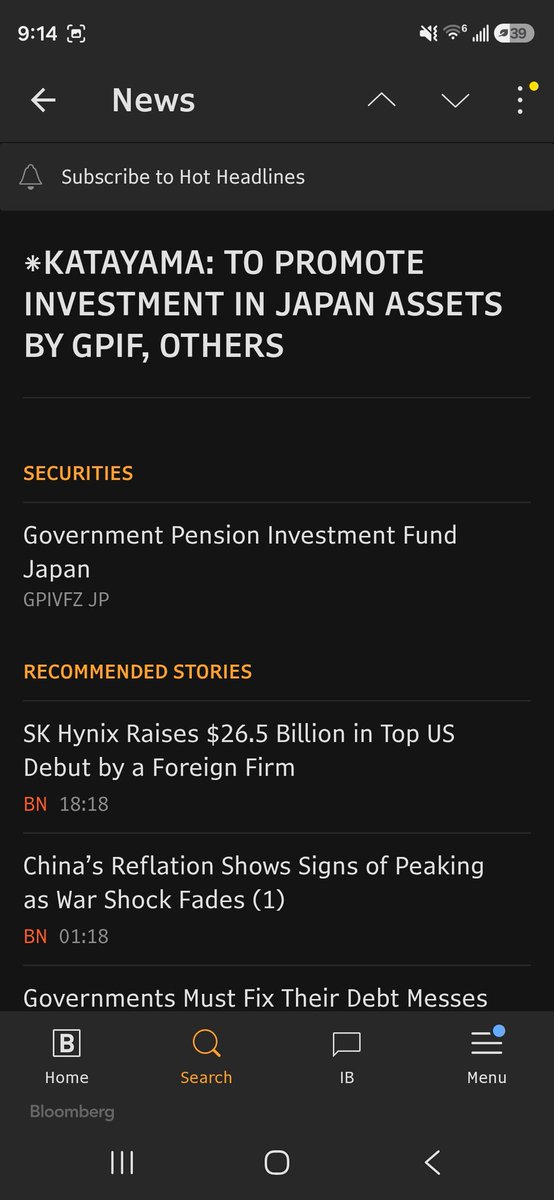Select the Search tab
The height and width of the screenshot is (1200, 554).
pos(206,1058)
